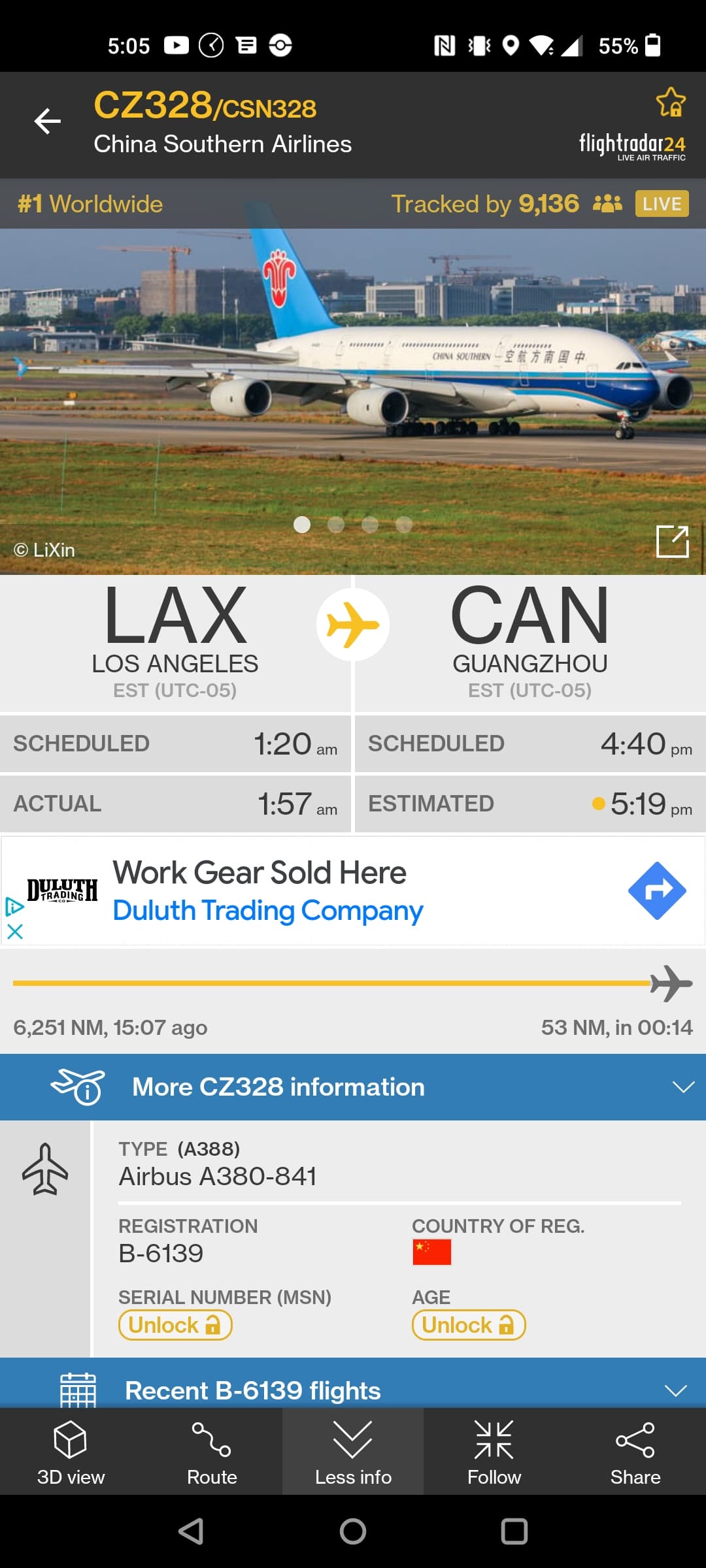The width and height of the screenshot is (706, 1568).
Task: Open the aircraft photo in full view
Action: [x=672, y=542]
